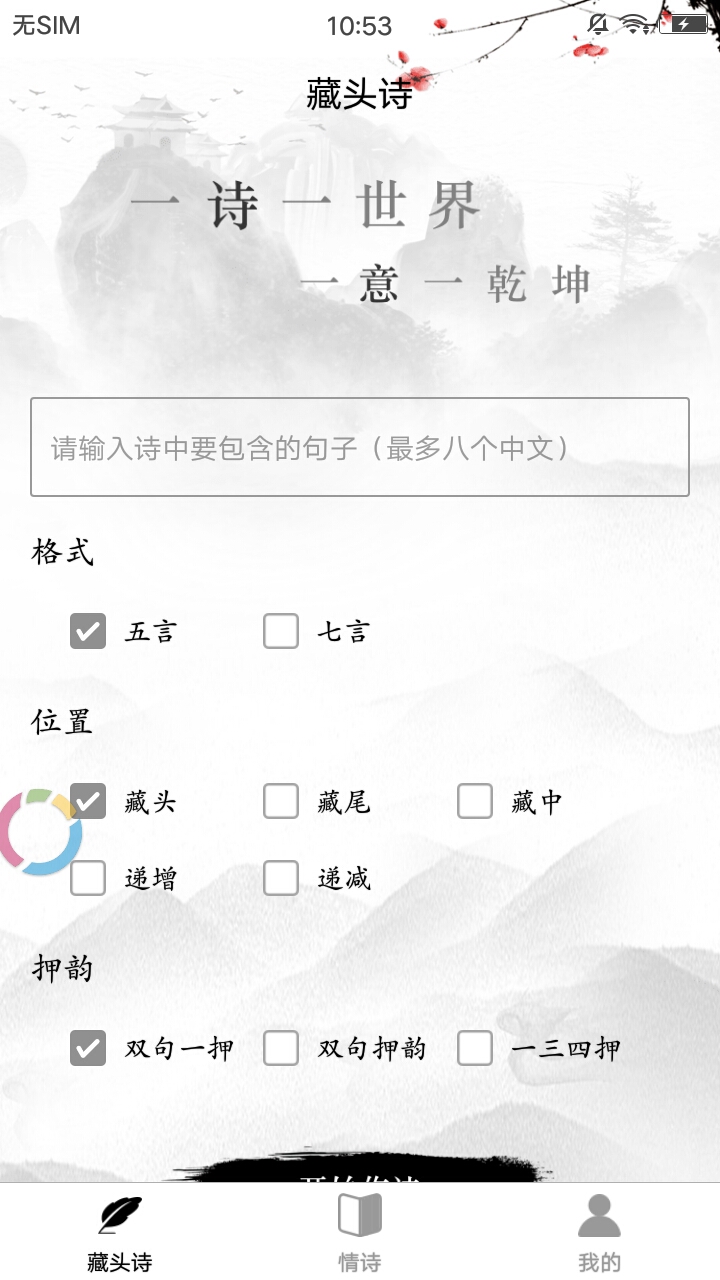This screenshot has width=720, height=1280.
Task: Select the 双句押韵 rhyme option
Action: (x=281, y=1048)
